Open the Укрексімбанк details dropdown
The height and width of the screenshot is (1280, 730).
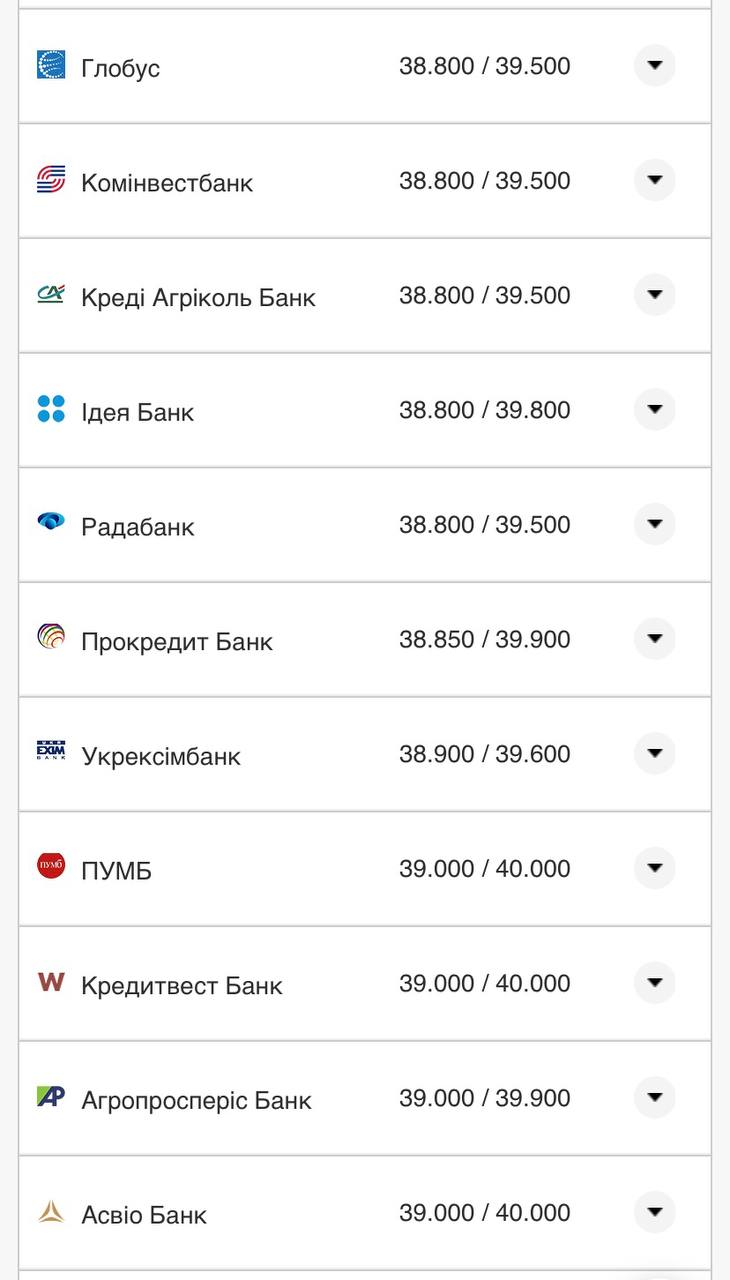tap(654, 753)
